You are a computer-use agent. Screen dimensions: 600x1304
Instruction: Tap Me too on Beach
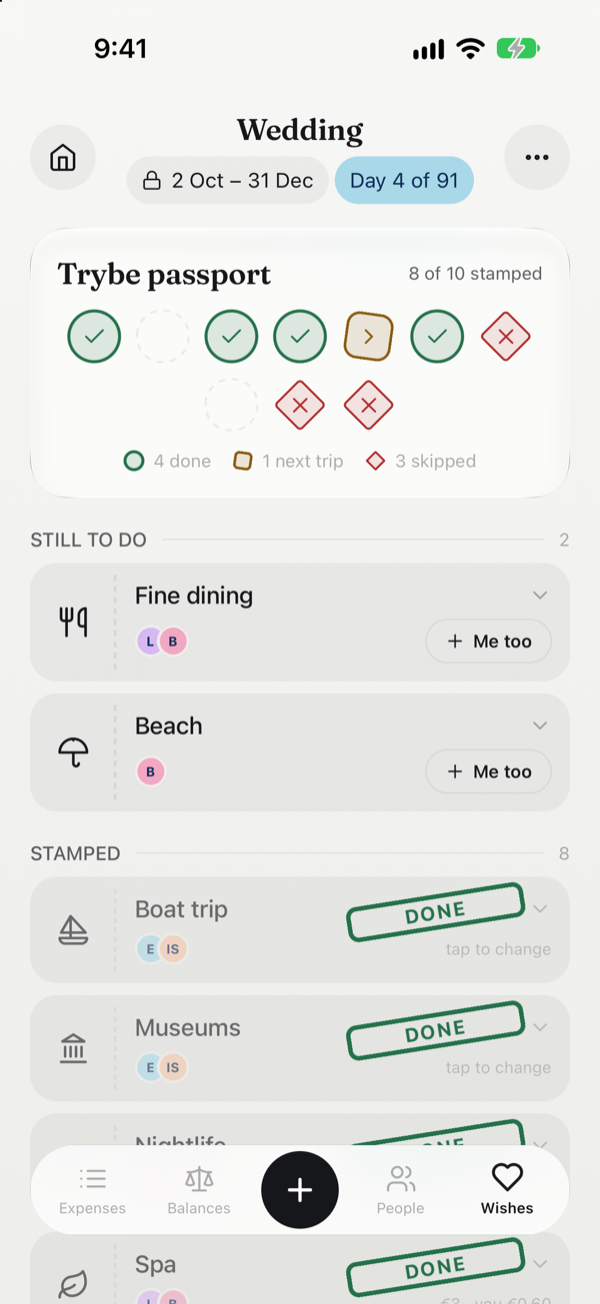coord(489,771)
